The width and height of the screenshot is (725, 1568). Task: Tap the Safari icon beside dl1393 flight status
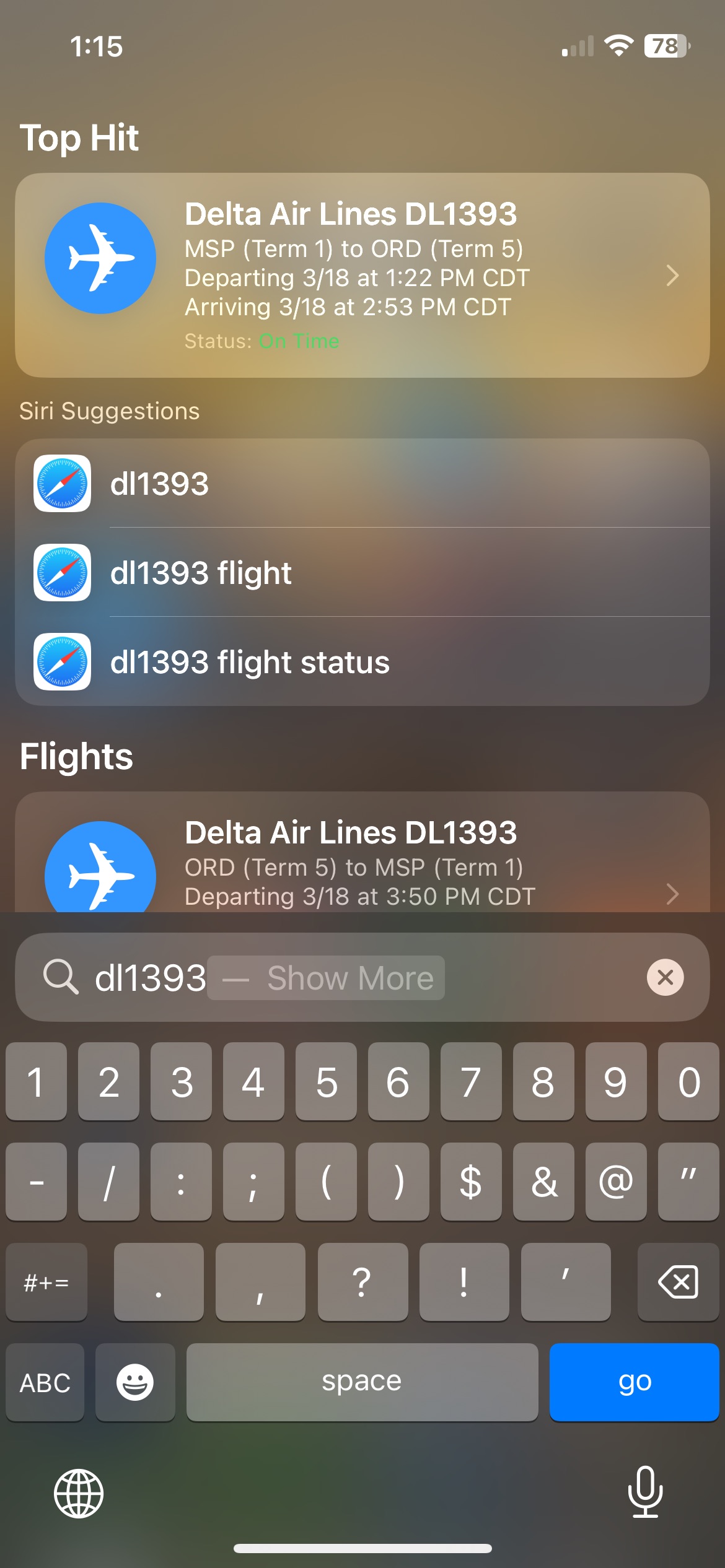click(x=61, y=662)
